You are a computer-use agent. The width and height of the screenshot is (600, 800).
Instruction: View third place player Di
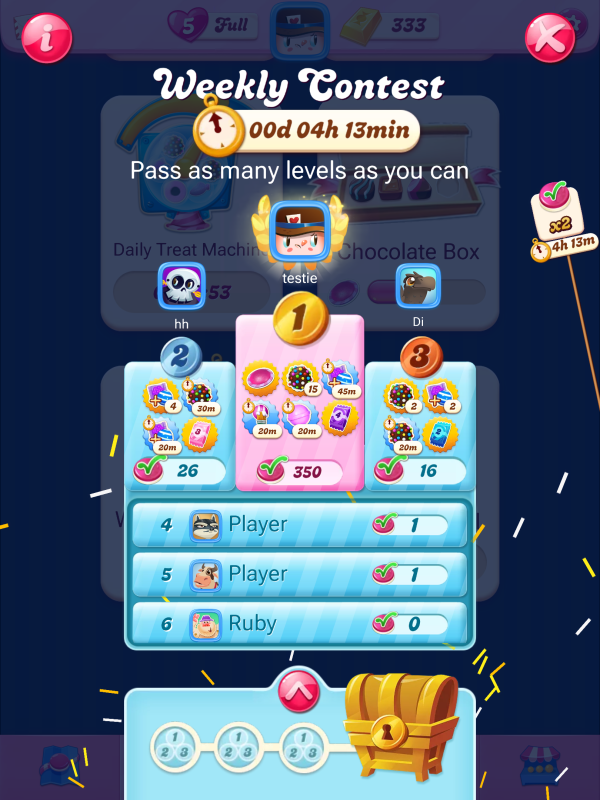pos(418,287)
